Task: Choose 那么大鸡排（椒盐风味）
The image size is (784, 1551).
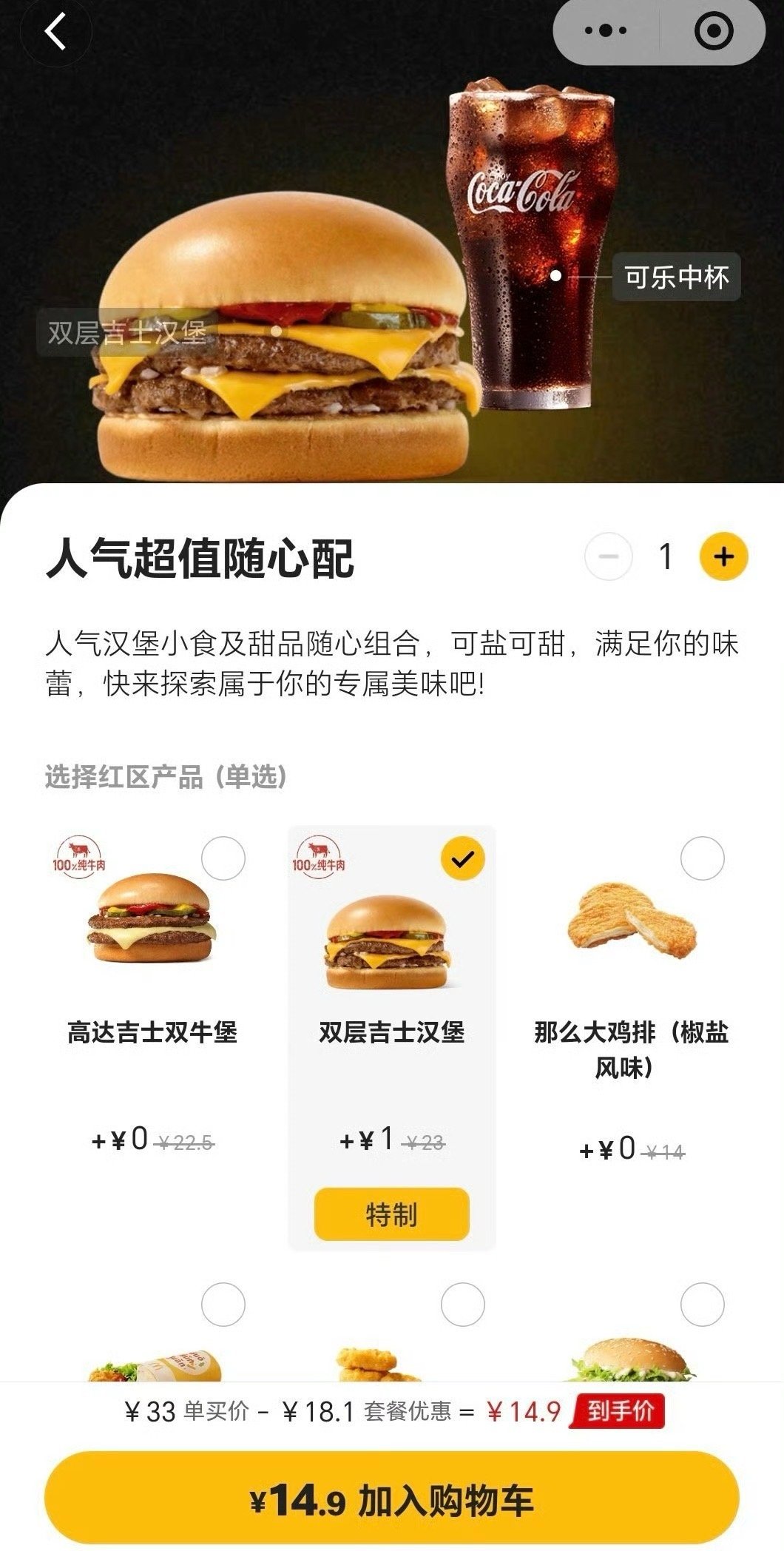Action: [701, 858]
